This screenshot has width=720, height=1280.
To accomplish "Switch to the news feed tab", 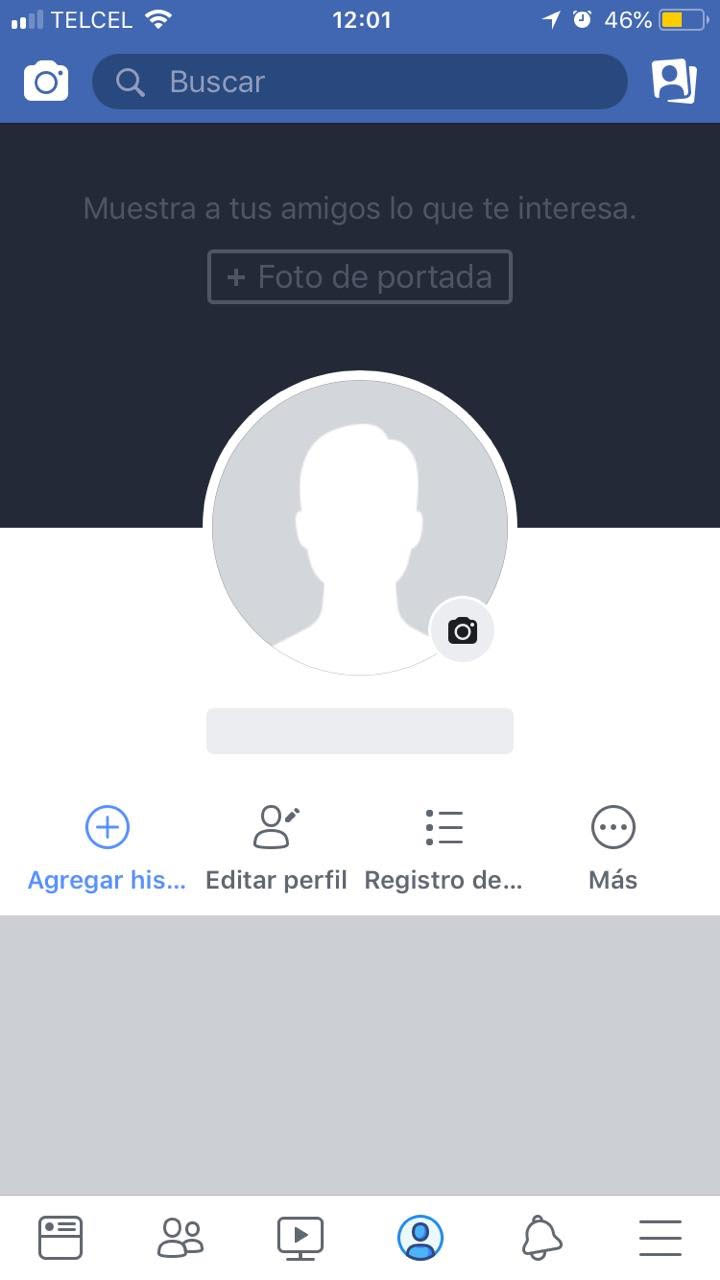I will click(x=60, y=1237).
